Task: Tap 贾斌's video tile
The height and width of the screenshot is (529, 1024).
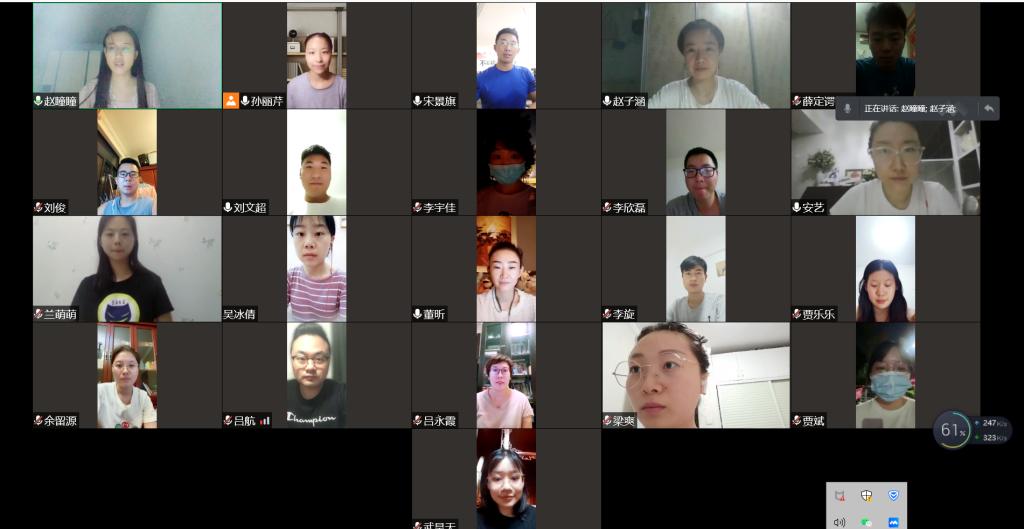Action: (x=885, y=375)
